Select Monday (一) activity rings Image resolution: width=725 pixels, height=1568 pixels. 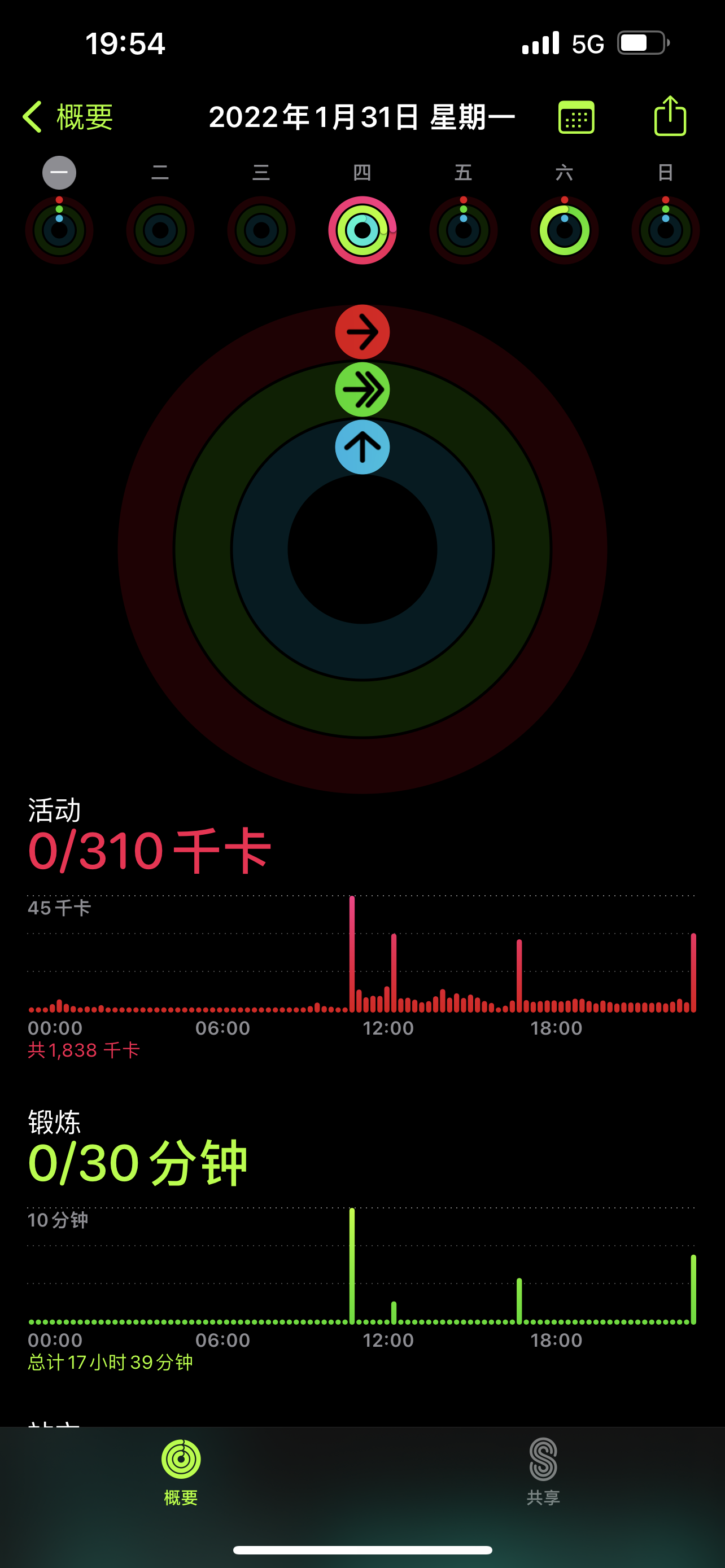click(59, 230)
